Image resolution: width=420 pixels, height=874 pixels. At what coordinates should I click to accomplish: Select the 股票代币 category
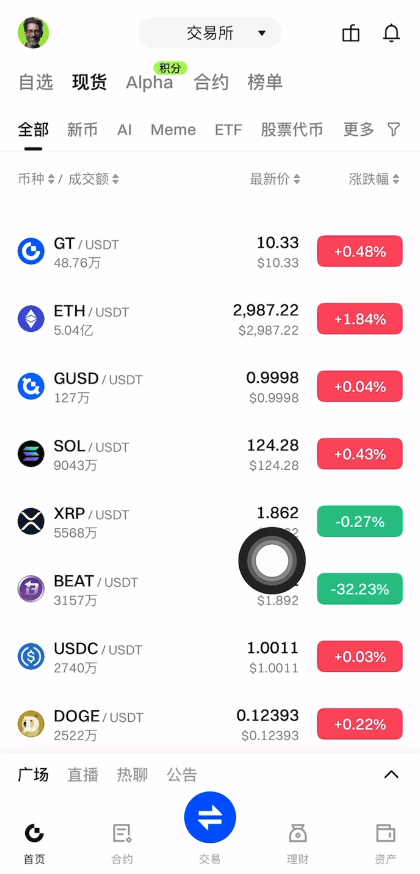(x=292, y=130)
